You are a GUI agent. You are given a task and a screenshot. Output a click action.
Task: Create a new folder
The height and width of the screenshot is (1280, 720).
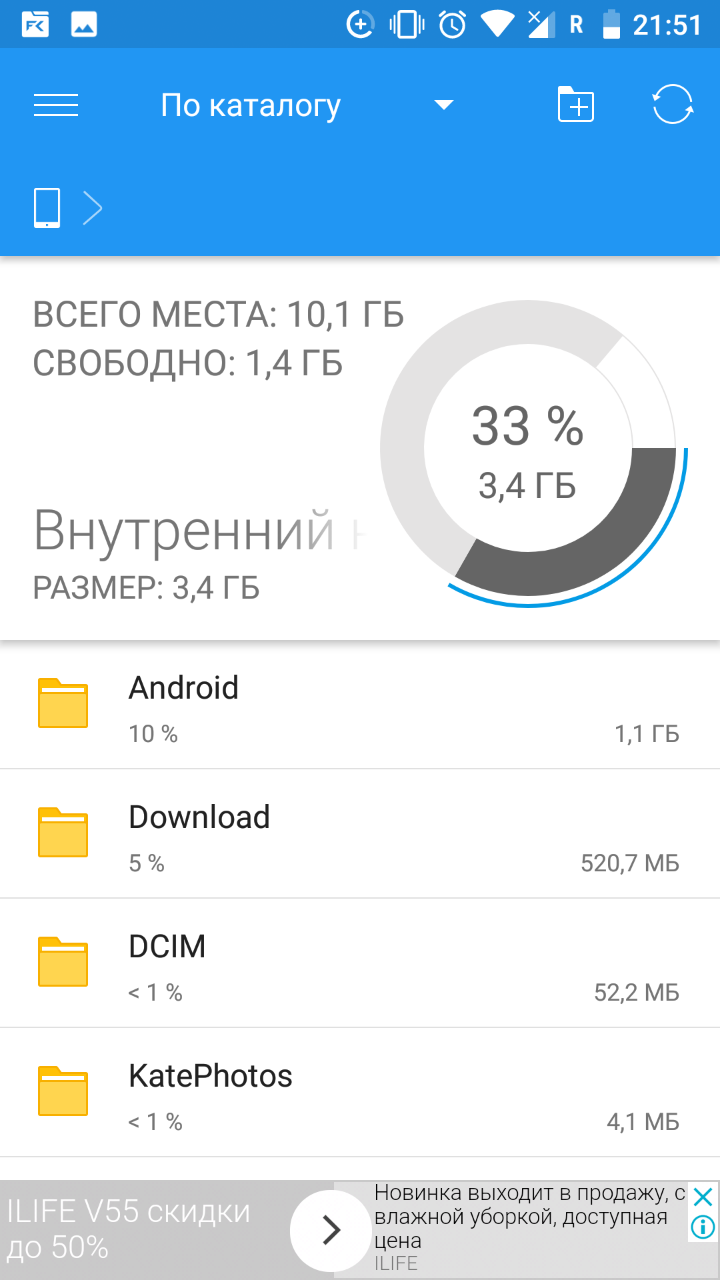(576, 105)
